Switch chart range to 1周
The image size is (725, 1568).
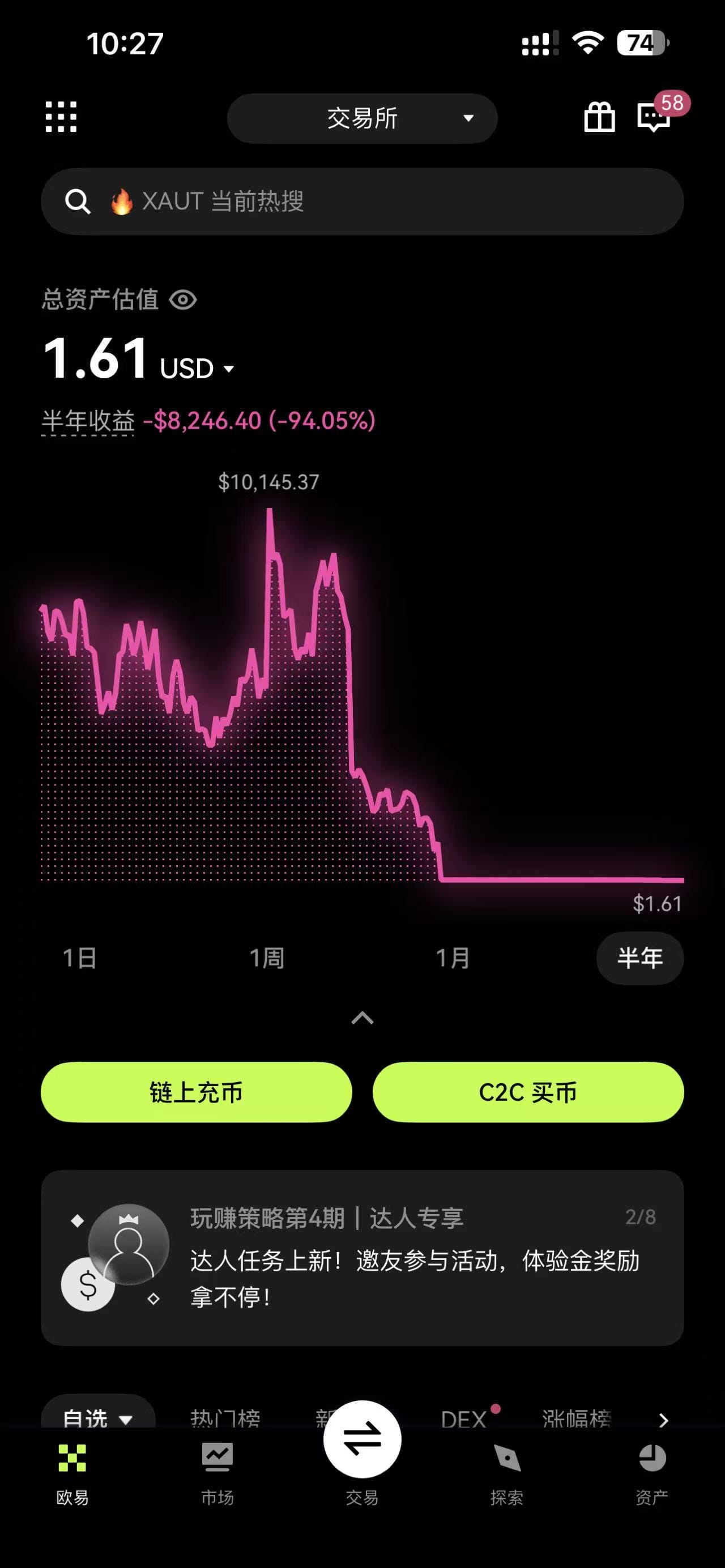(267, 958)
